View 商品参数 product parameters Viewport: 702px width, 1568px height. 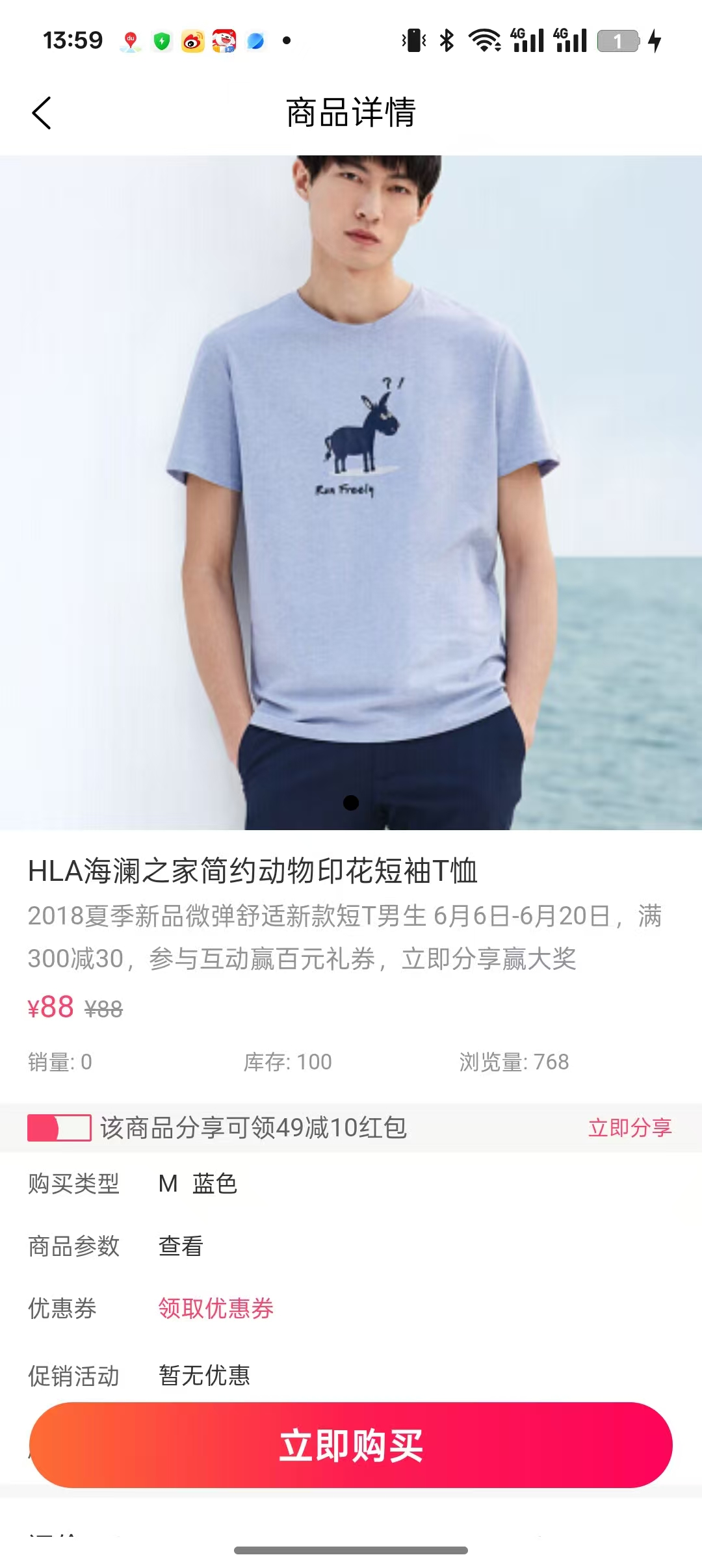coord(181,1246)
